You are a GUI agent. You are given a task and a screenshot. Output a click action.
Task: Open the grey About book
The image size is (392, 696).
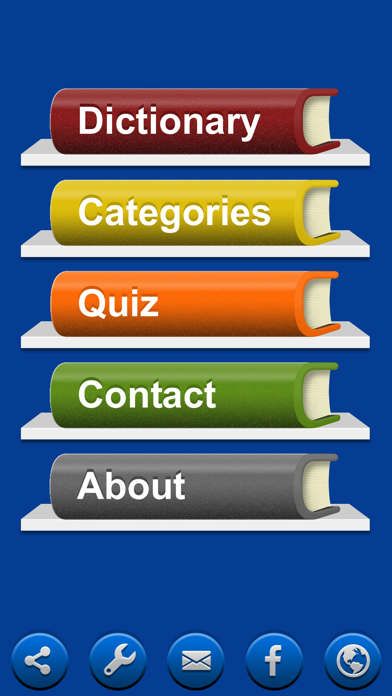(x=194, y=486)
